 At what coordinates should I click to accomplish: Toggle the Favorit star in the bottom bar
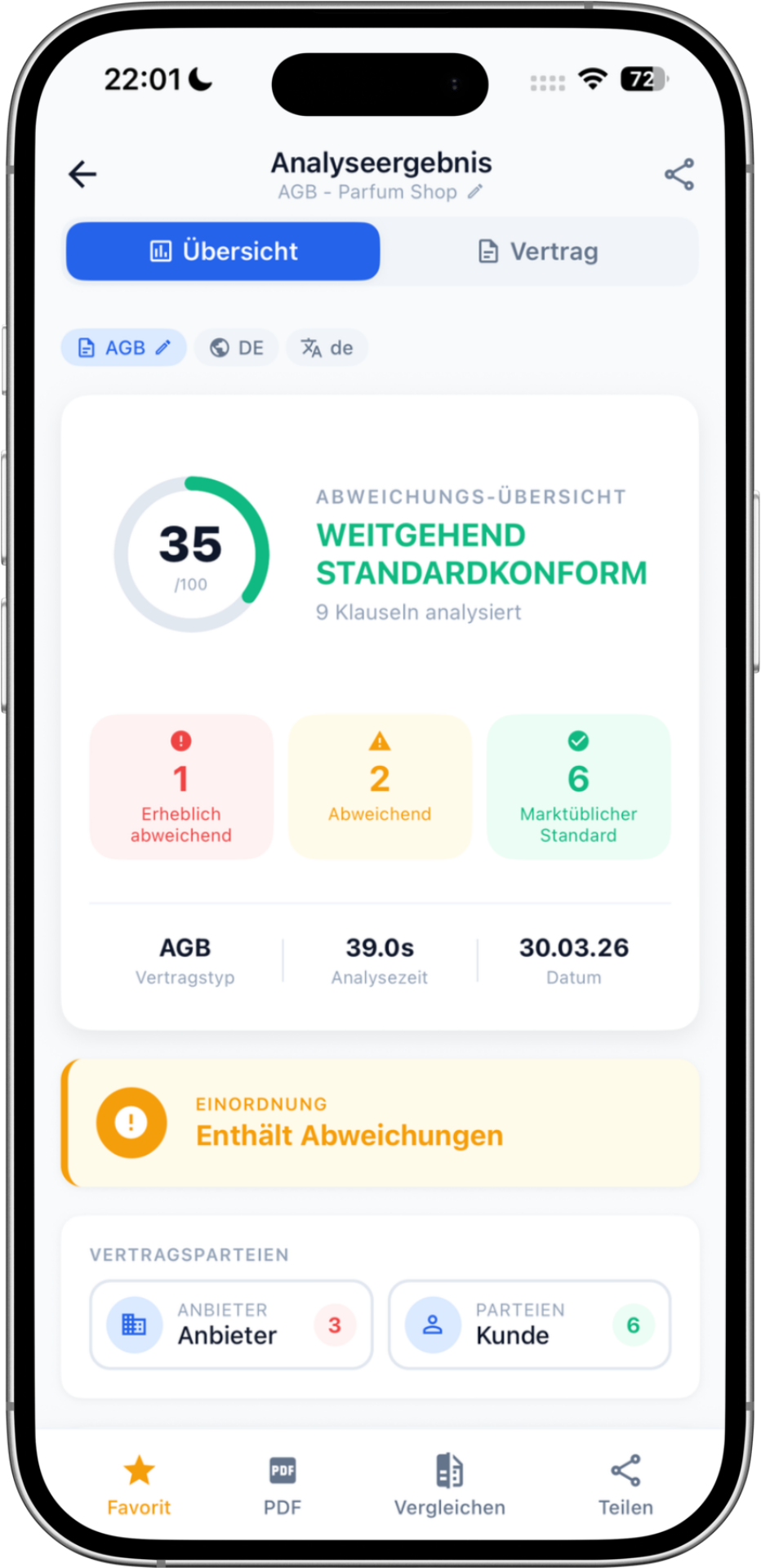point(139,1470)
